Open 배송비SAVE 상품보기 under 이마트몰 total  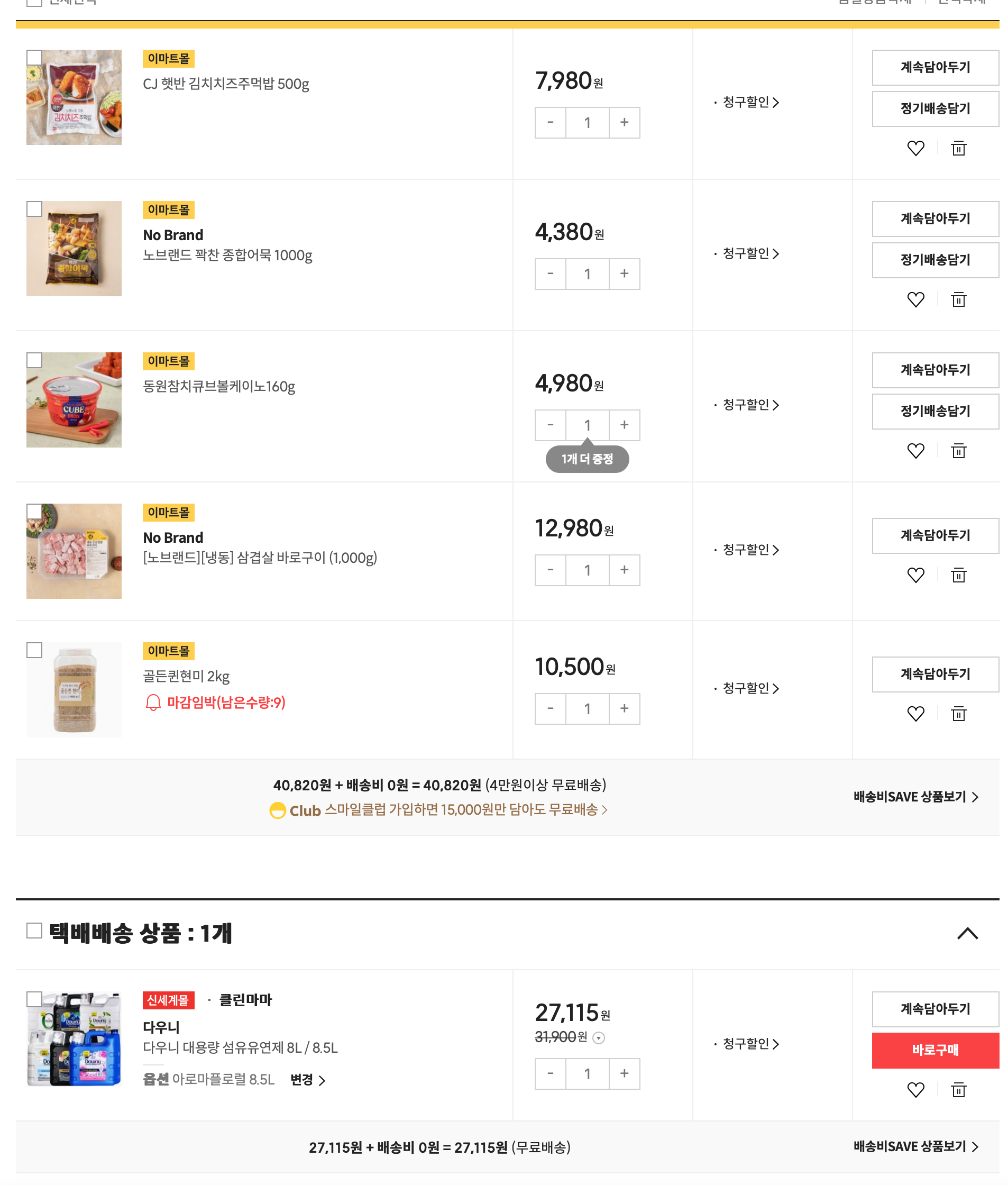tap(915, 797)
